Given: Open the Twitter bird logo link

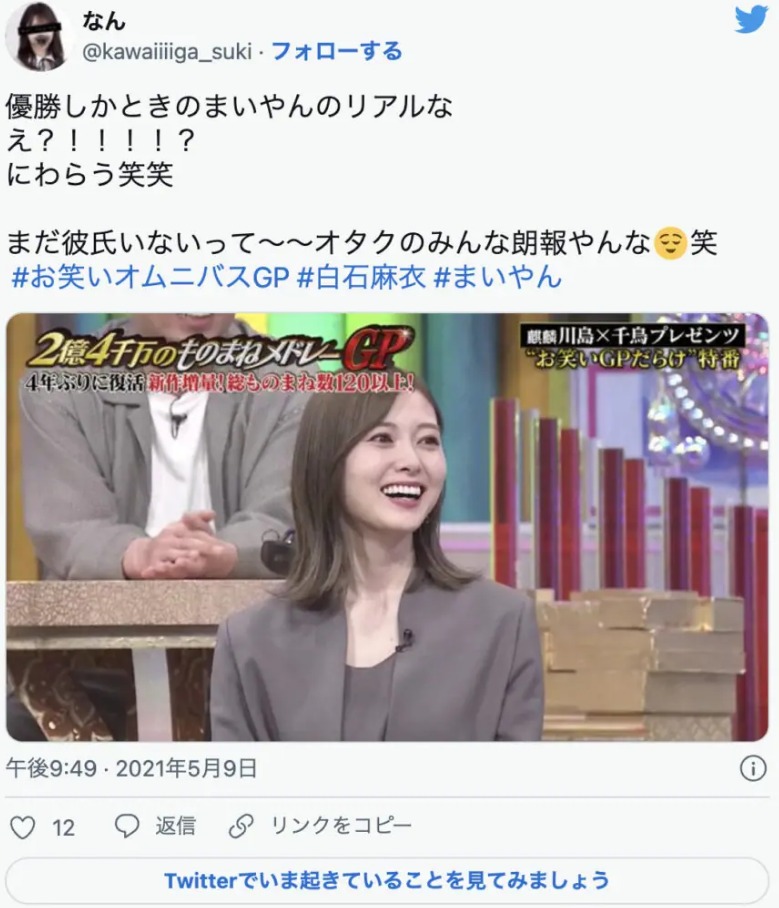Looking at the screenshot, I should tap(751, 20).
